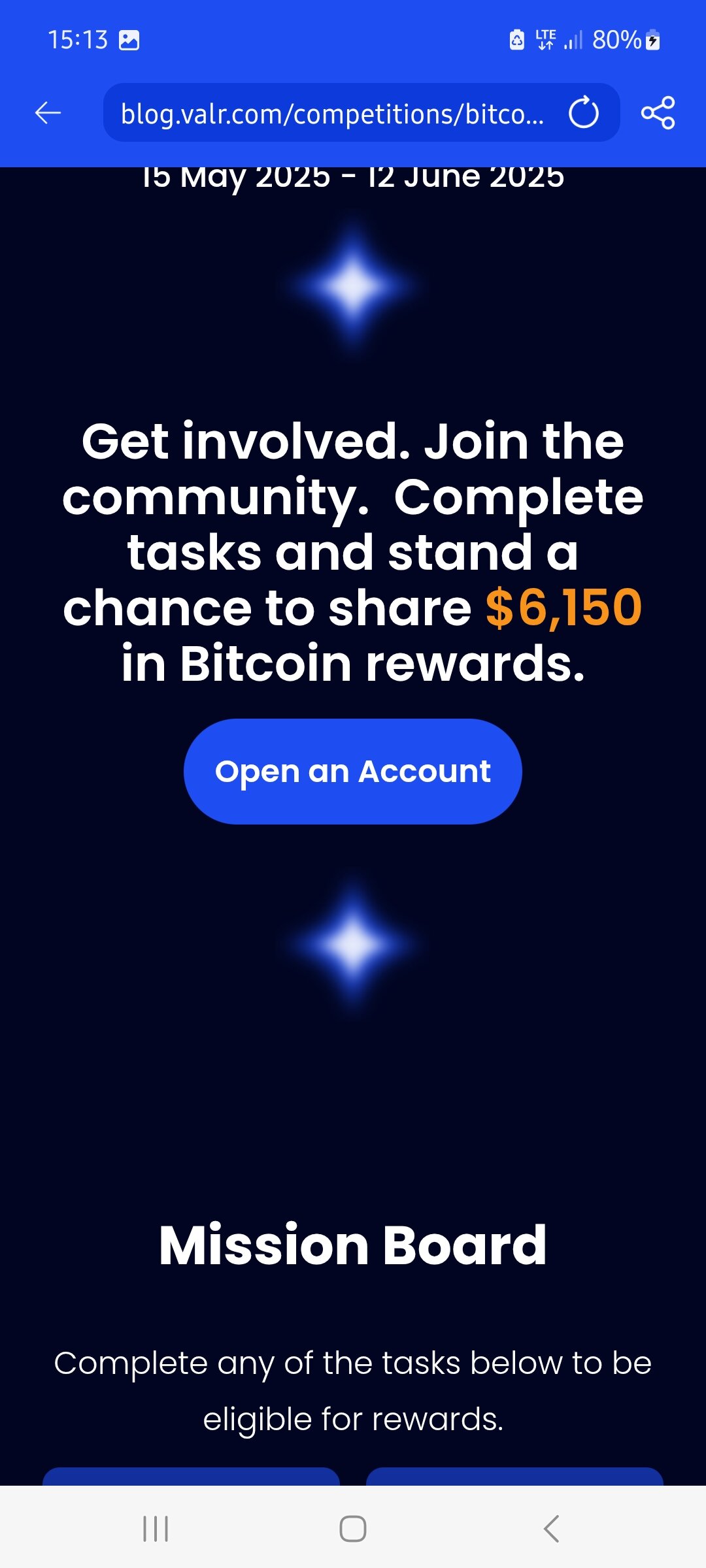Image resolution: width=706 pixels, height=1568 pixels.
Task: Go to the home screen
Action: coord(353,1529)
